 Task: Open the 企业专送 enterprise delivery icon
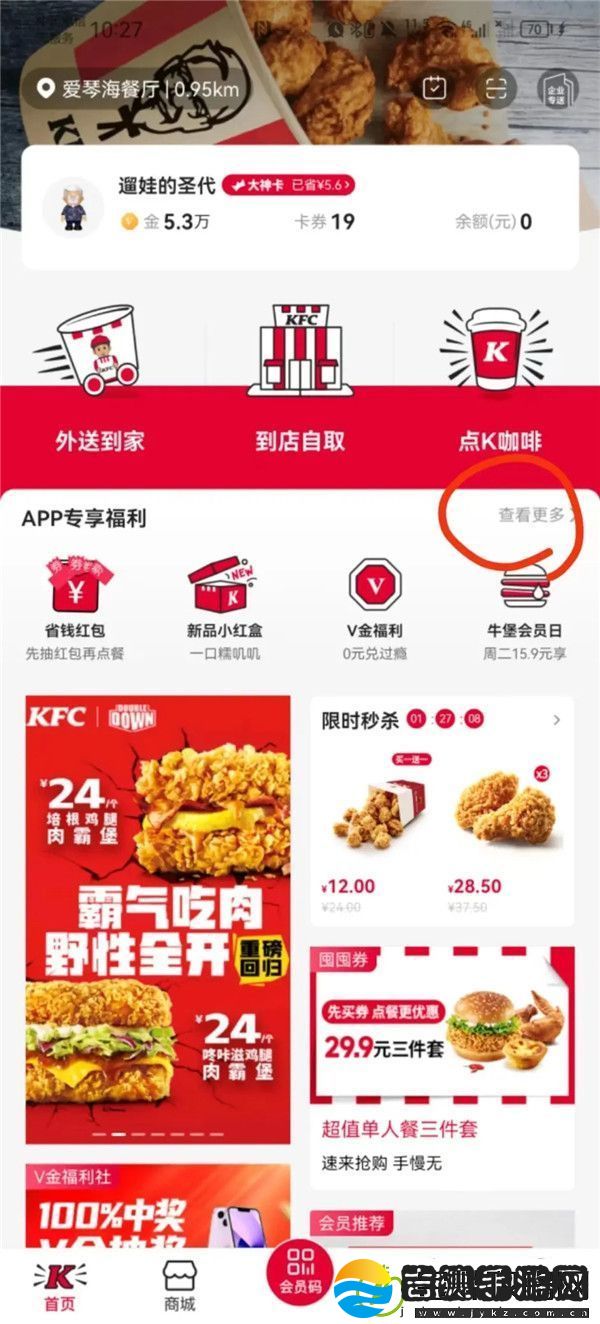[558, 90]
